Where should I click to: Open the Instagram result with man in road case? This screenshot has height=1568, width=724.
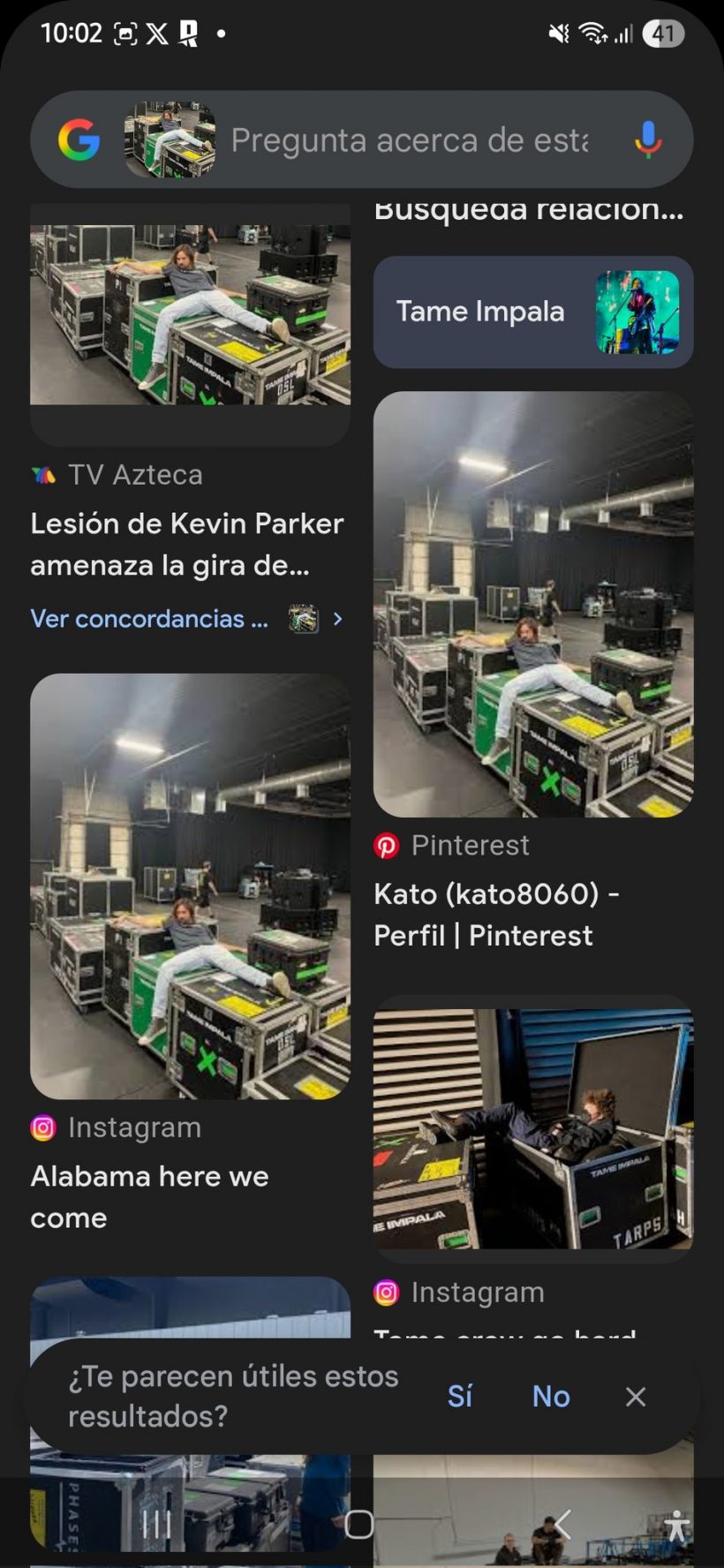532,1129
